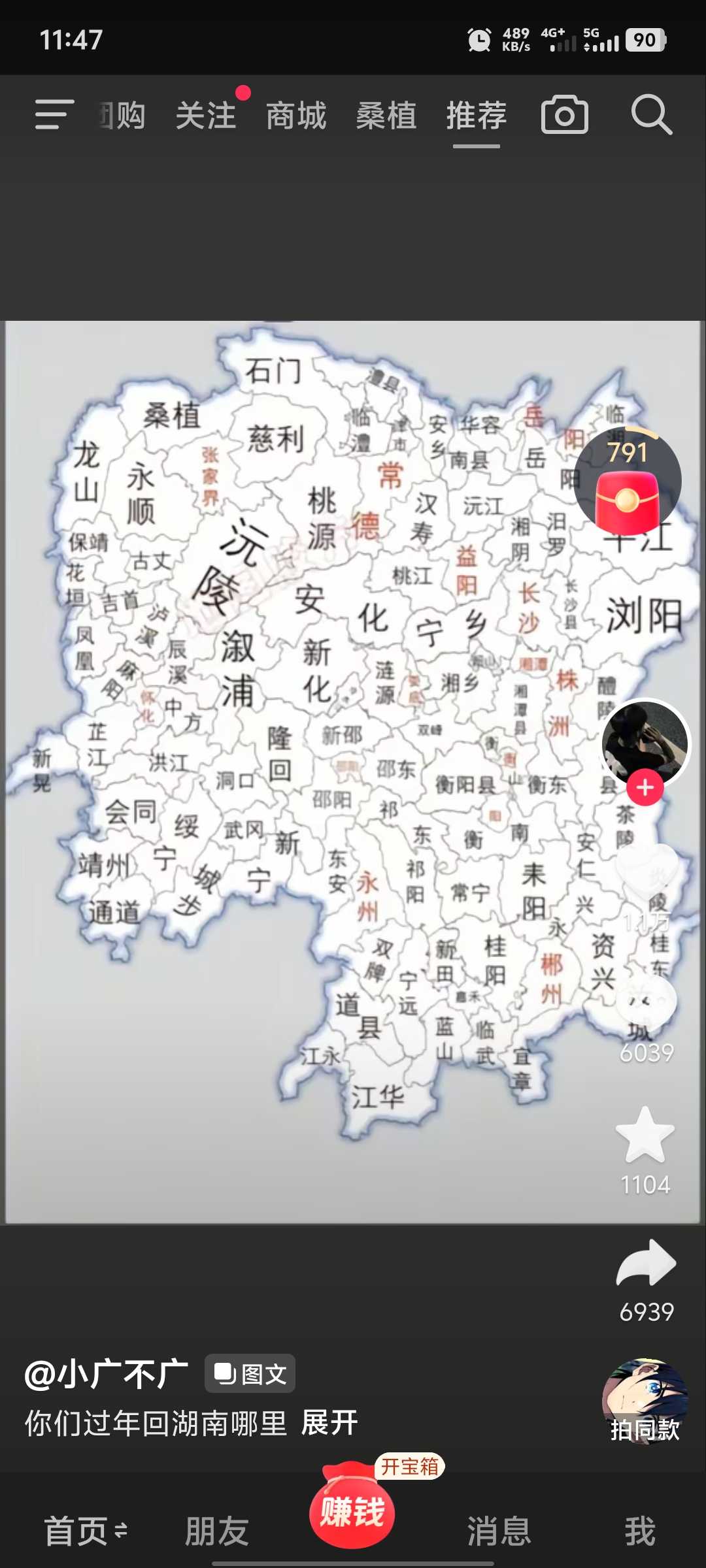The height and width of the screenshot is (1568, 706).
Task: Favorite this post with the star icon
Action: pos(645,1137)
